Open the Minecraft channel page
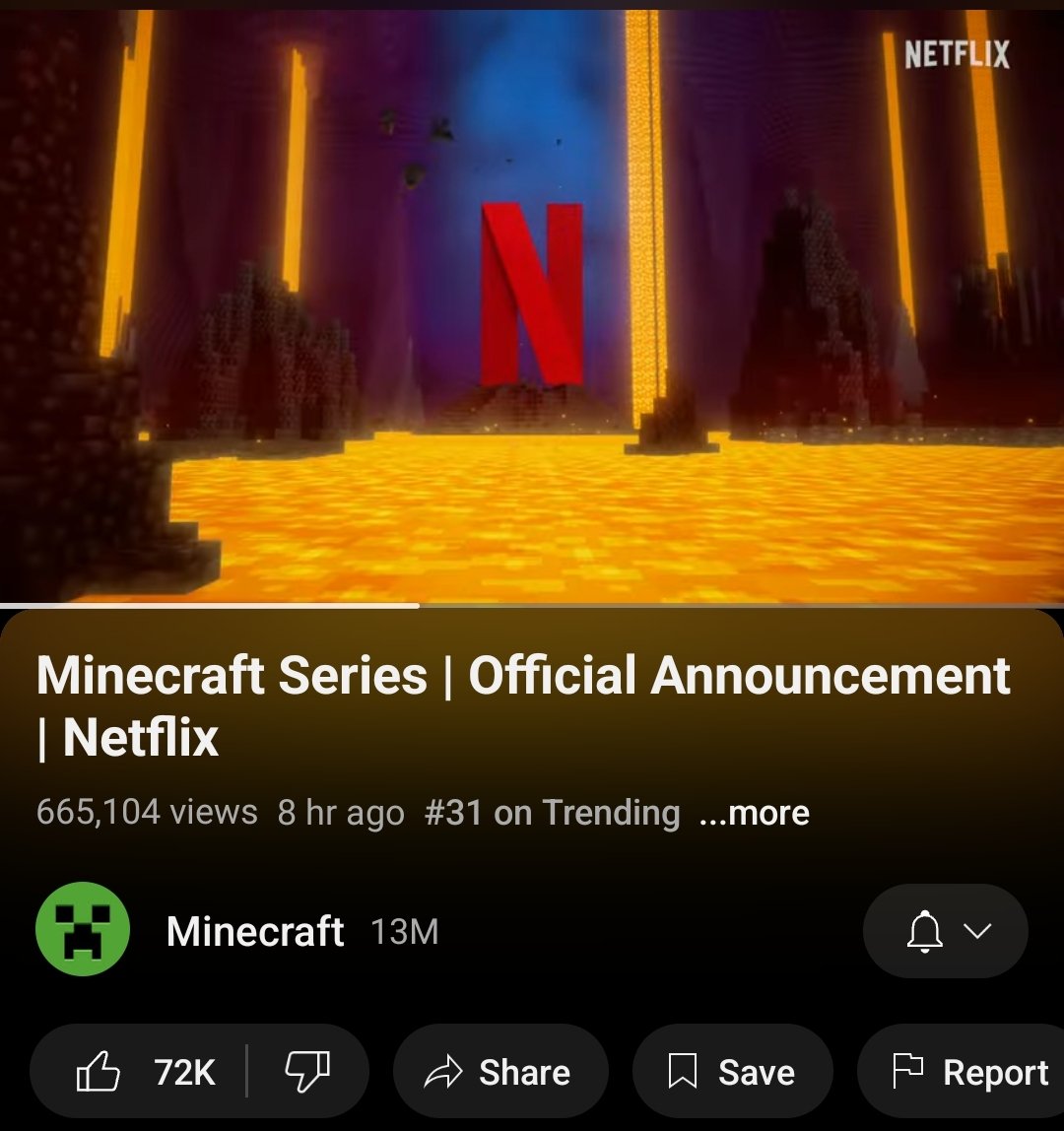The width and height of the screenshot is (1064, 1131). (254, 931)
